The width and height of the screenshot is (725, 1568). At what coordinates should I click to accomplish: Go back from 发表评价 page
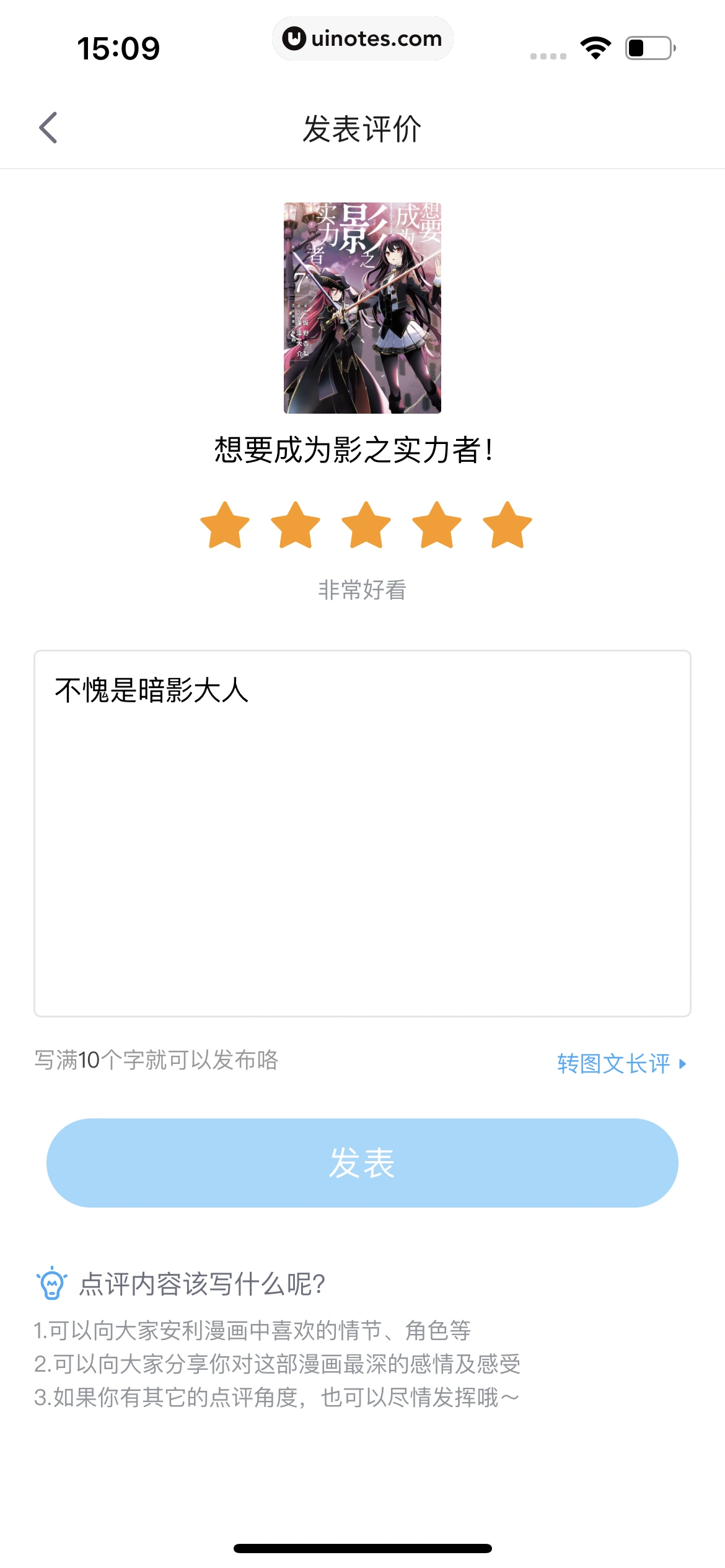[x=48, y=128]
